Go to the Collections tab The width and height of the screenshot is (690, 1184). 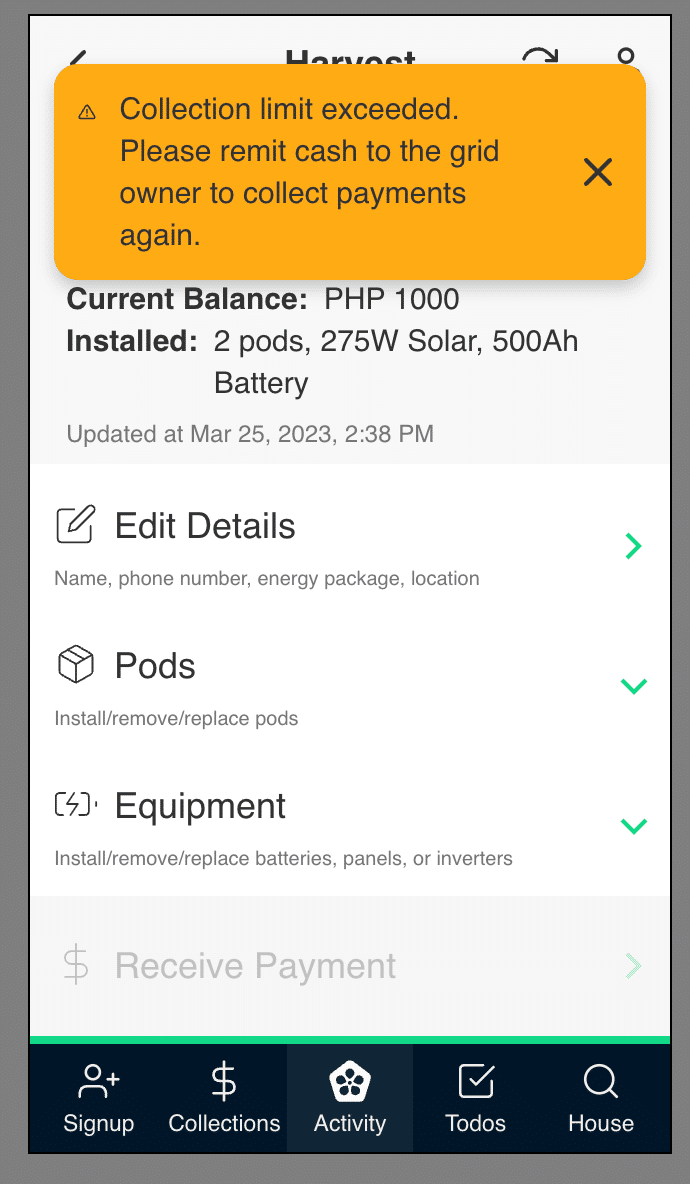coord(224,1098)
